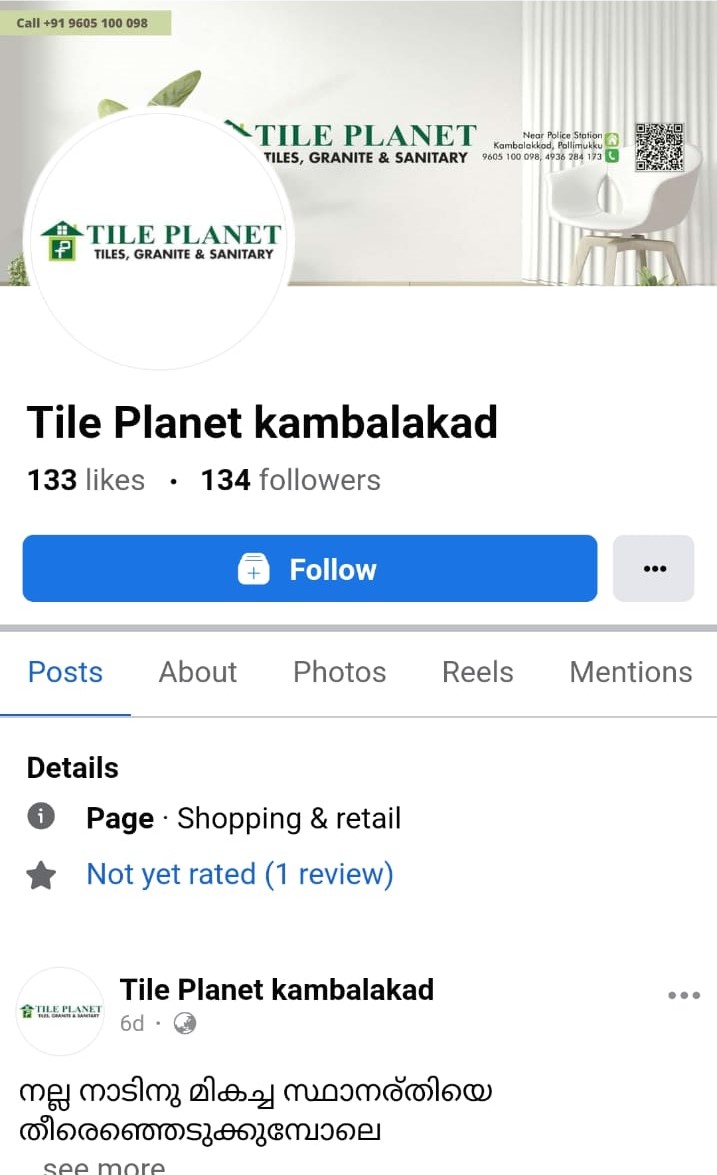
Task: Switch to the Posts tab
Action: click(x=65, y=672)
